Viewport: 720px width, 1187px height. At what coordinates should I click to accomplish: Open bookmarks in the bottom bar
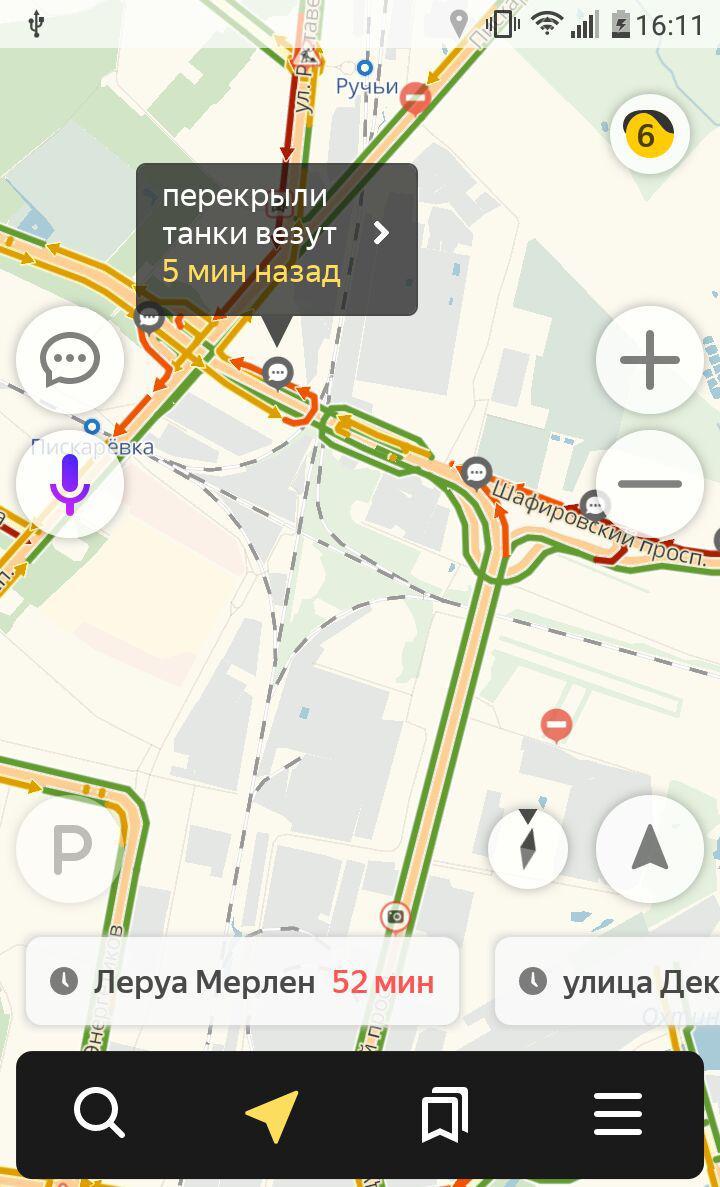[x=445, y=1114]
